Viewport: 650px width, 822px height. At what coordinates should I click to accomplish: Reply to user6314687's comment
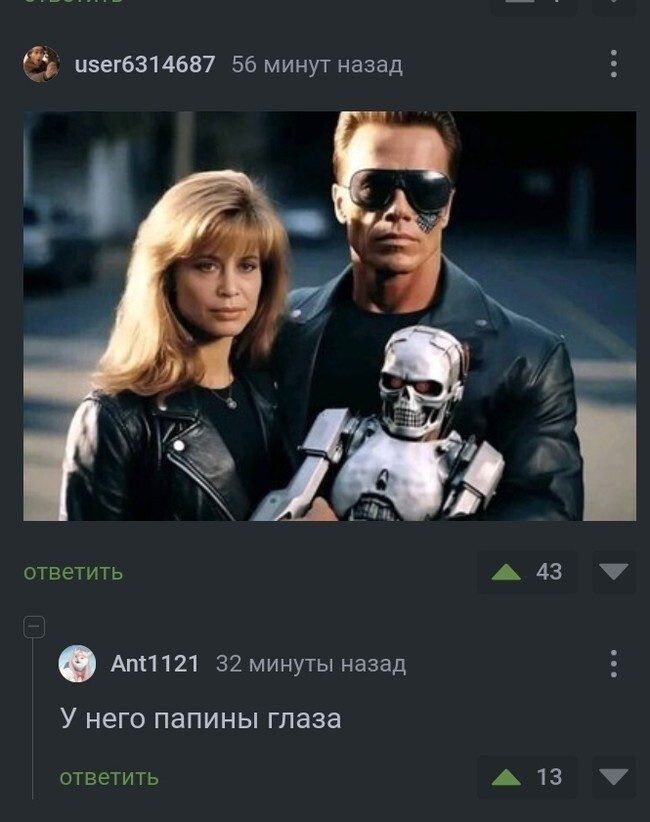74,572
